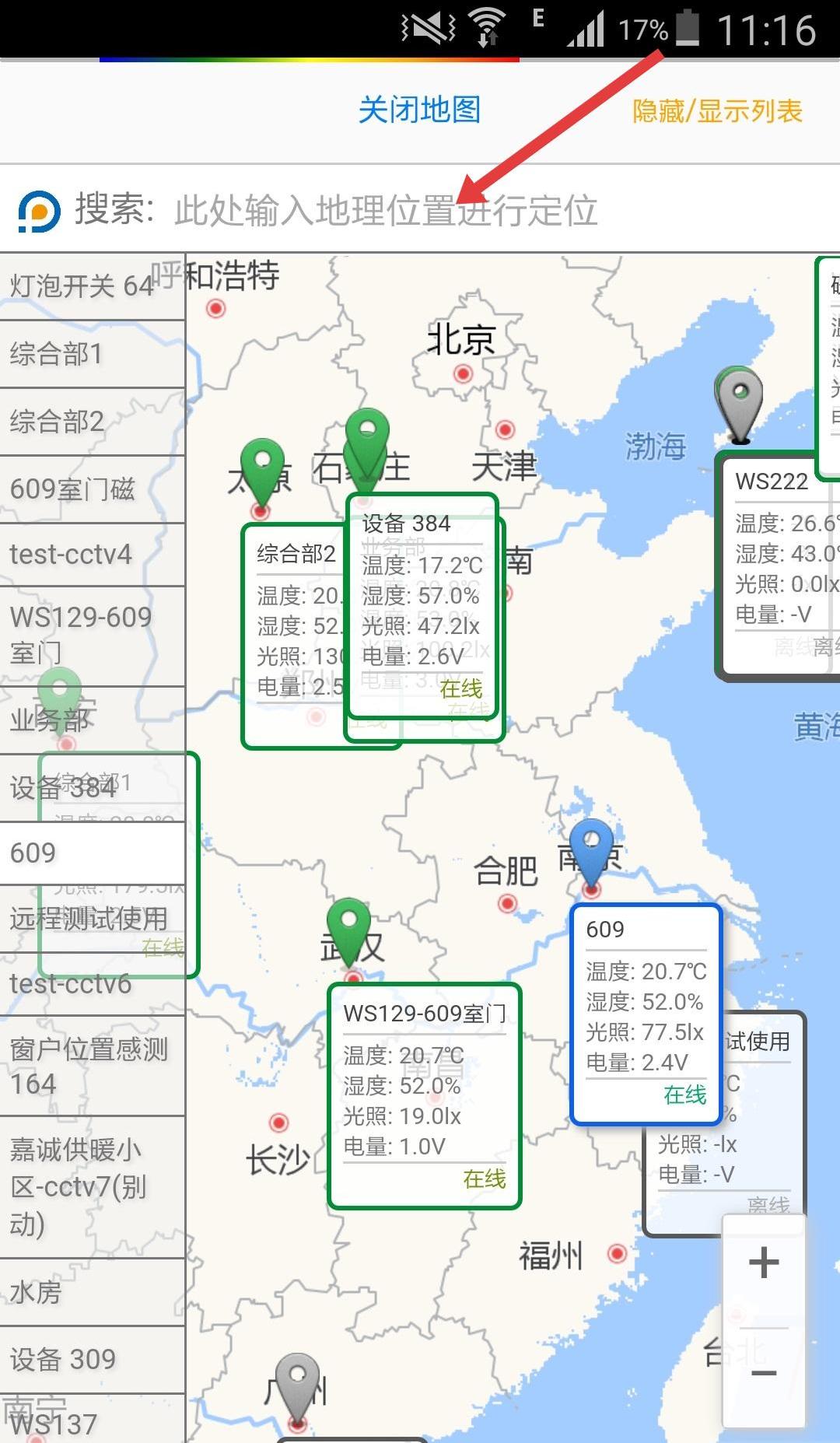Screen dimensions: 840x1443
Task: Zoom out the map with minus
Action: coord(763,1373)
